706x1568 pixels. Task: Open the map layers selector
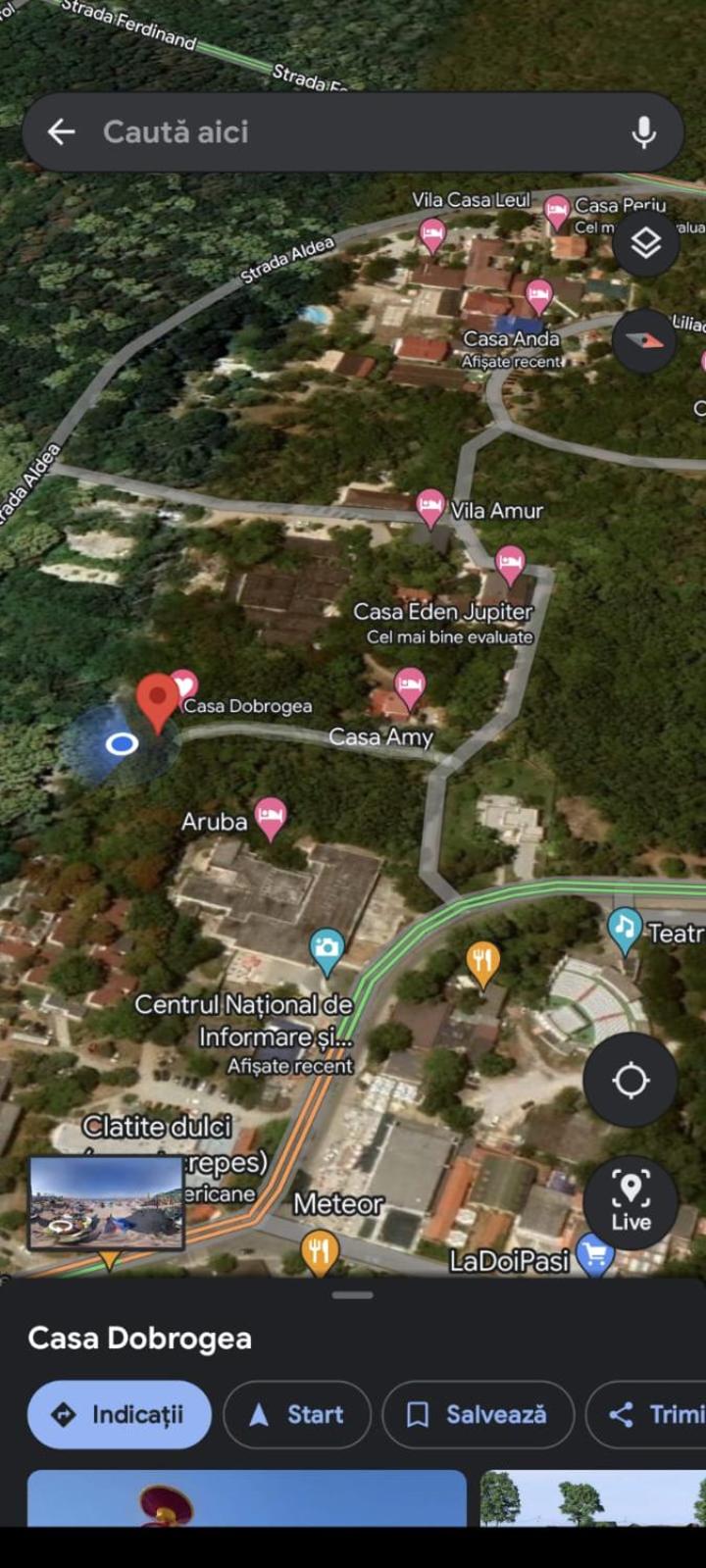(645, 242)
